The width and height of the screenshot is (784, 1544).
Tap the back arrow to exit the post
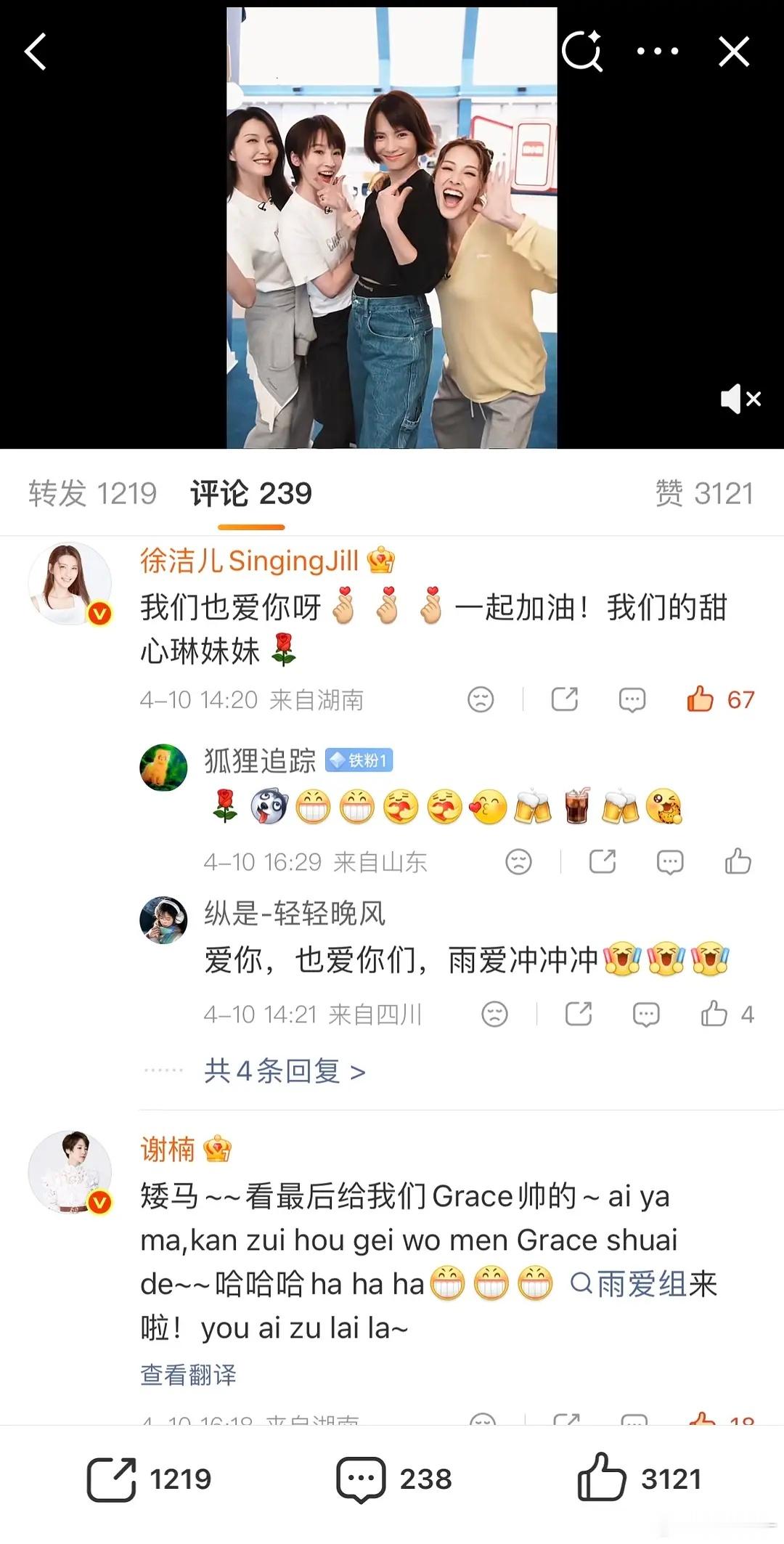coord(34,51)
